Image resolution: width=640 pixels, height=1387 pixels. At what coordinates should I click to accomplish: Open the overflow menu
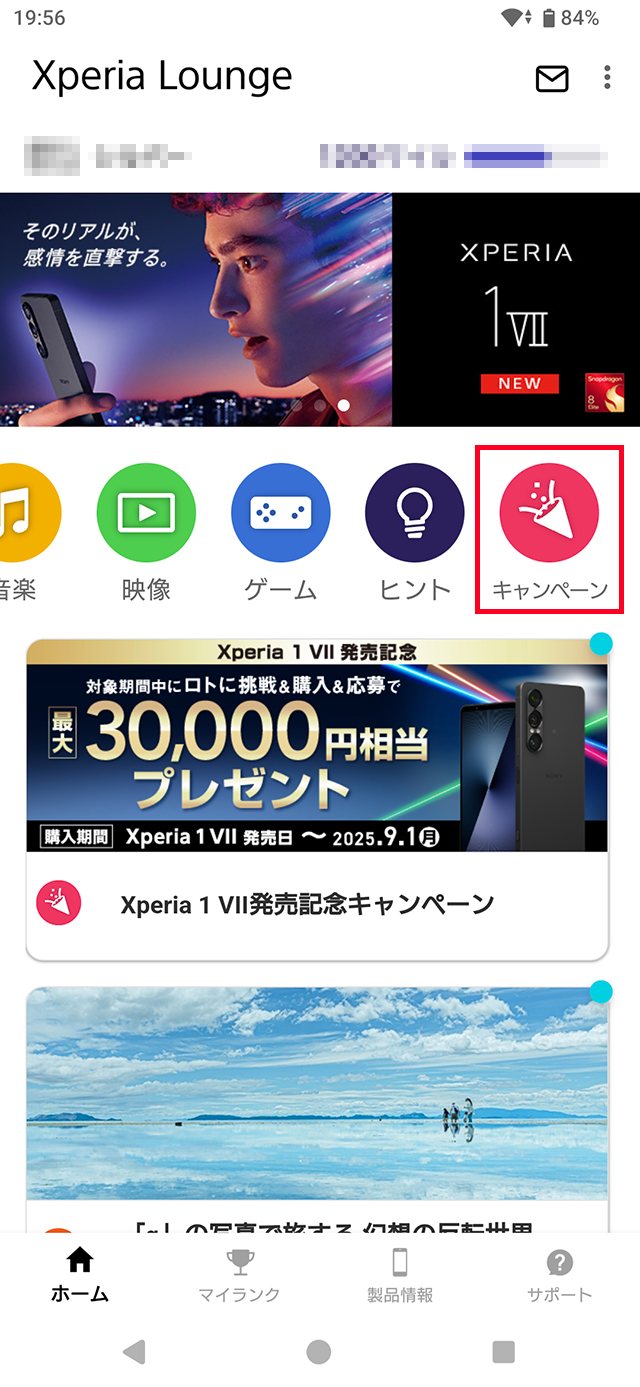point(607,79)
